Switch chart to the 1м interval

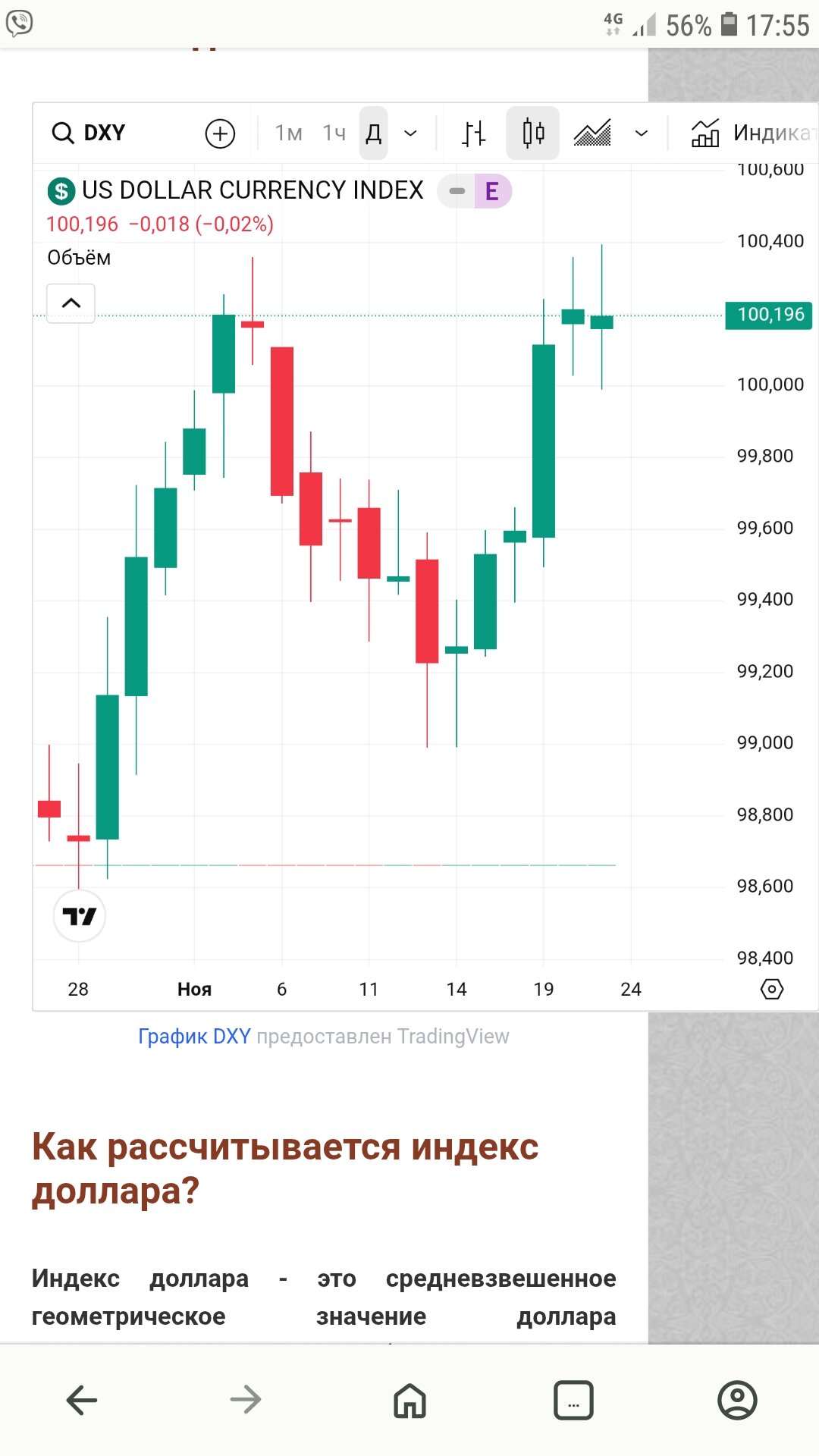point(288,133)
